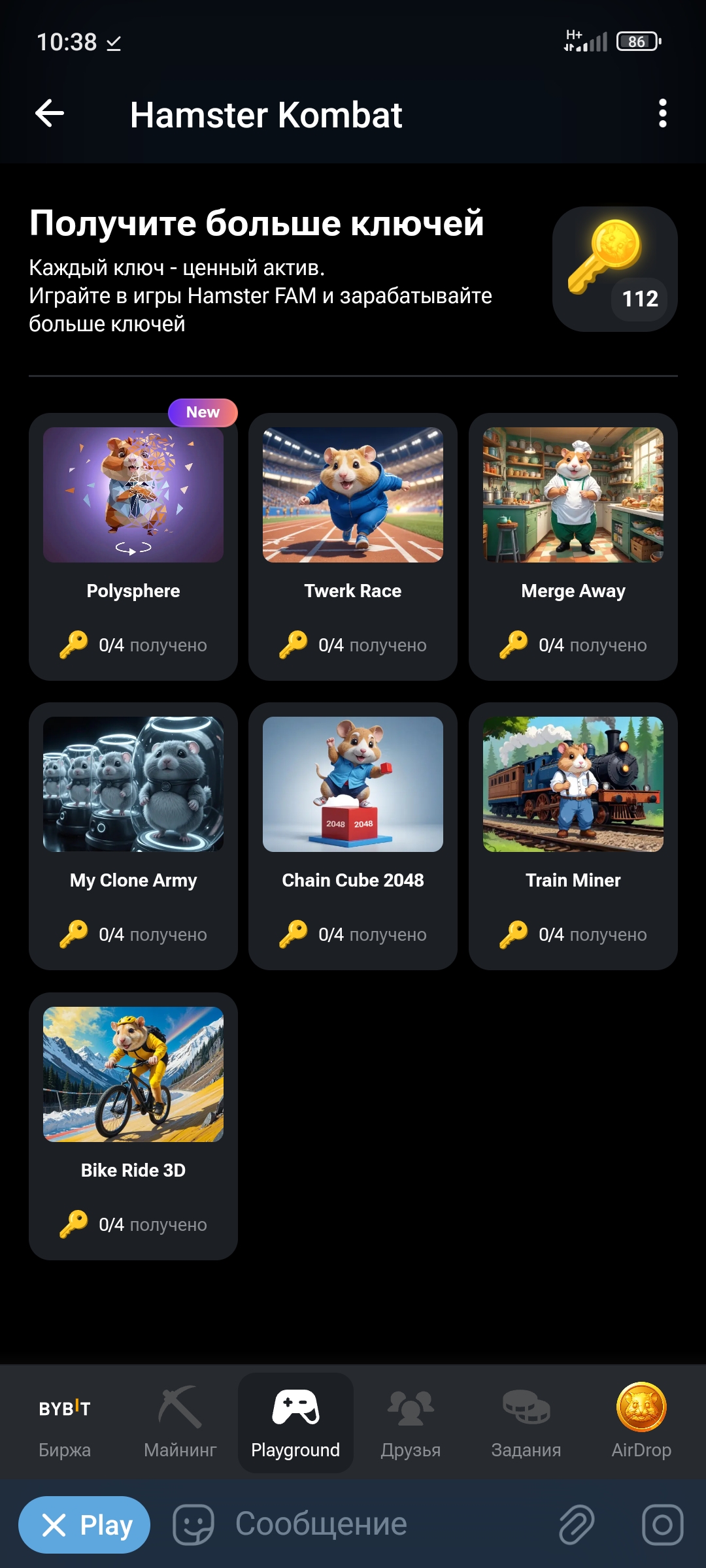
Task: Open the sticker and emoji picker
Action: click(193, 1525)
